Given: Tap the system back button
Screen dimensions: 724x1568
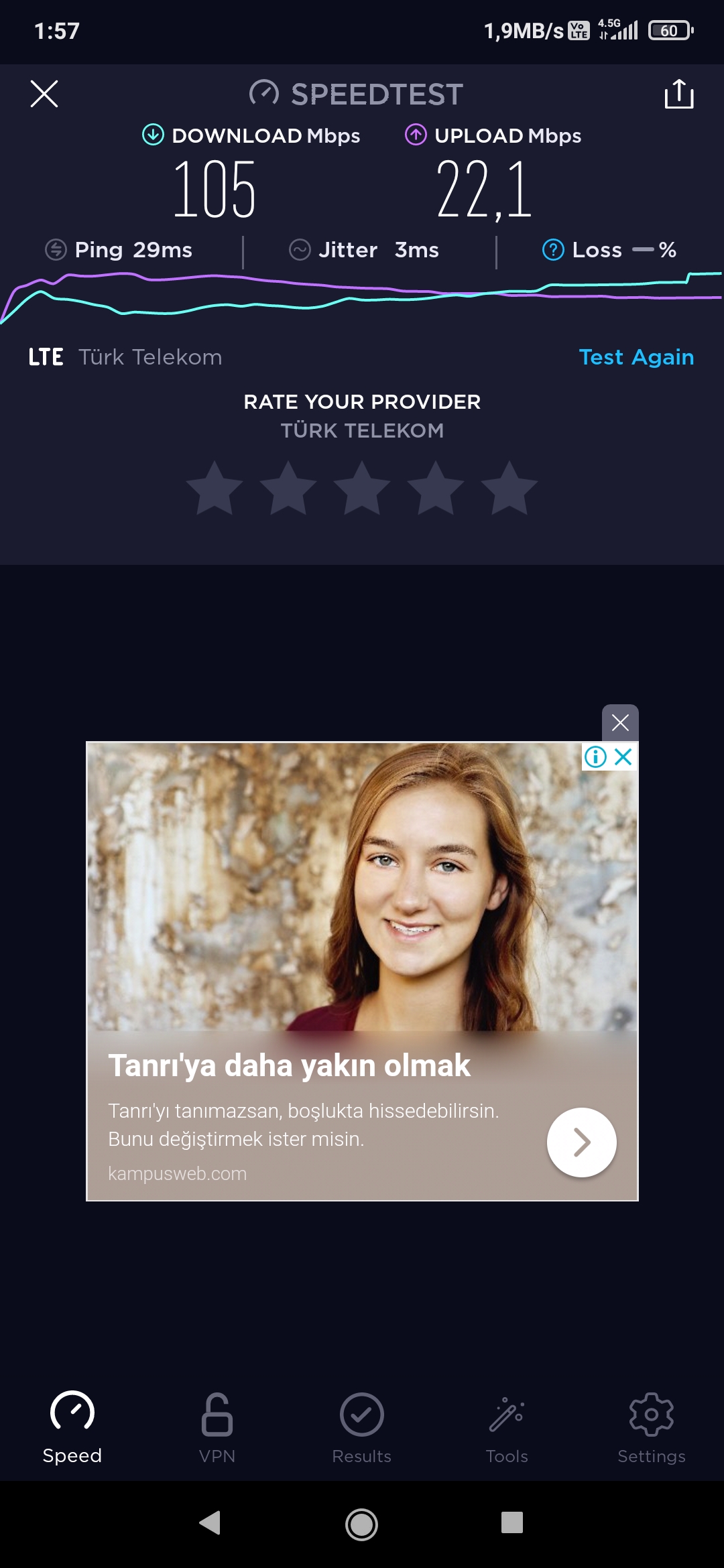Looking at the screenshot, I should 210,1523.
